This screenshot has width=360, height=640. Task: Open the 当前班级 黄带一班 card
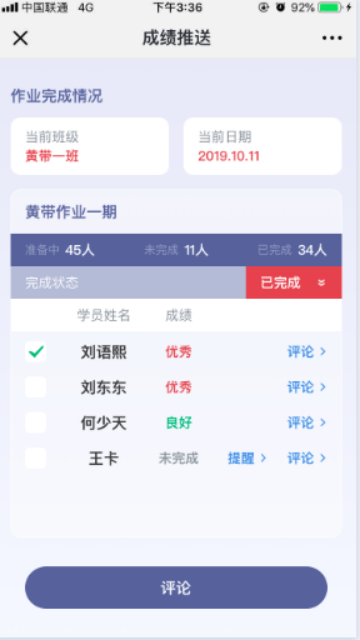[90, 146]
